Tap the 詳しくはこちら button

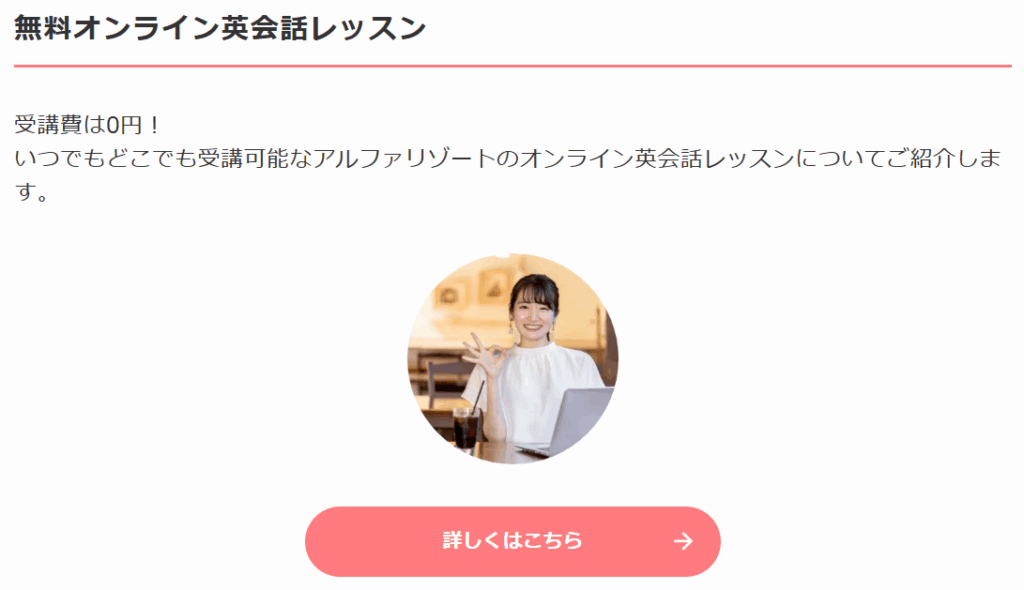coord(512,541)
